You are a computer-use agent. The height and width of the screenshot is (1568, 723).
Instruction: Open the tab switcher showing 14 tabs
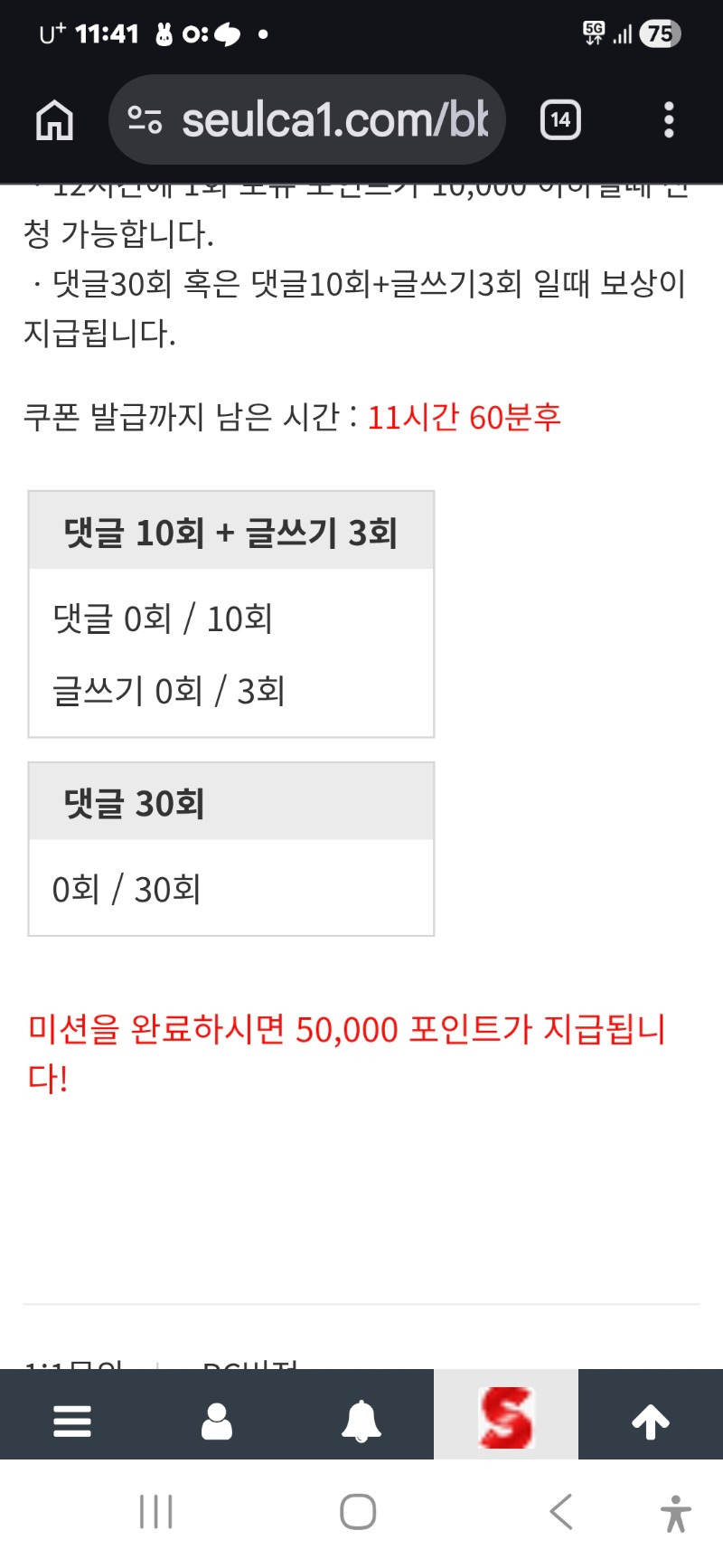[x=560, y=120]
